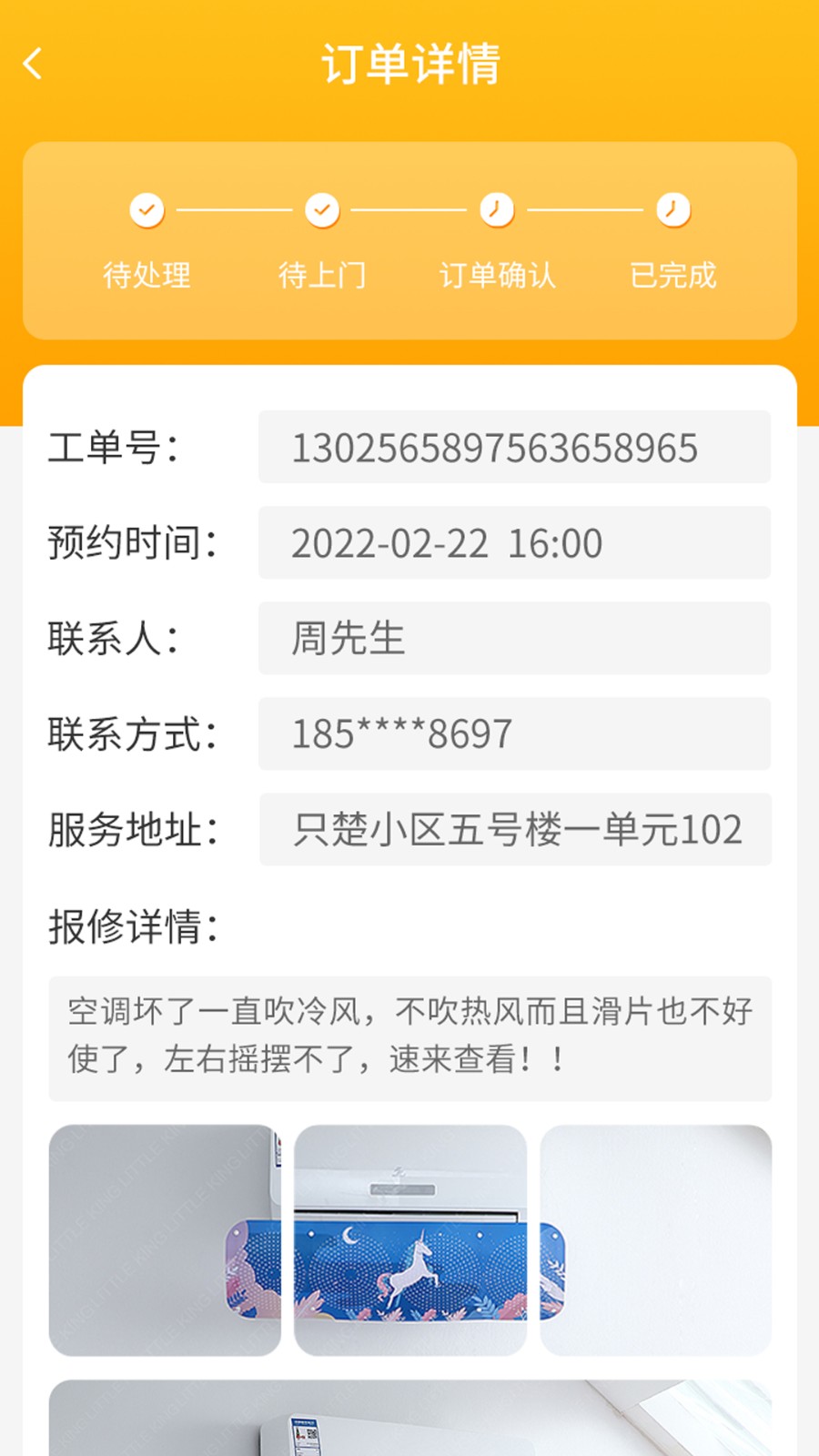Select the 订单详情 title bar
The width and height of the screenshot is (819, 1456).
click(x=409, y=64)
